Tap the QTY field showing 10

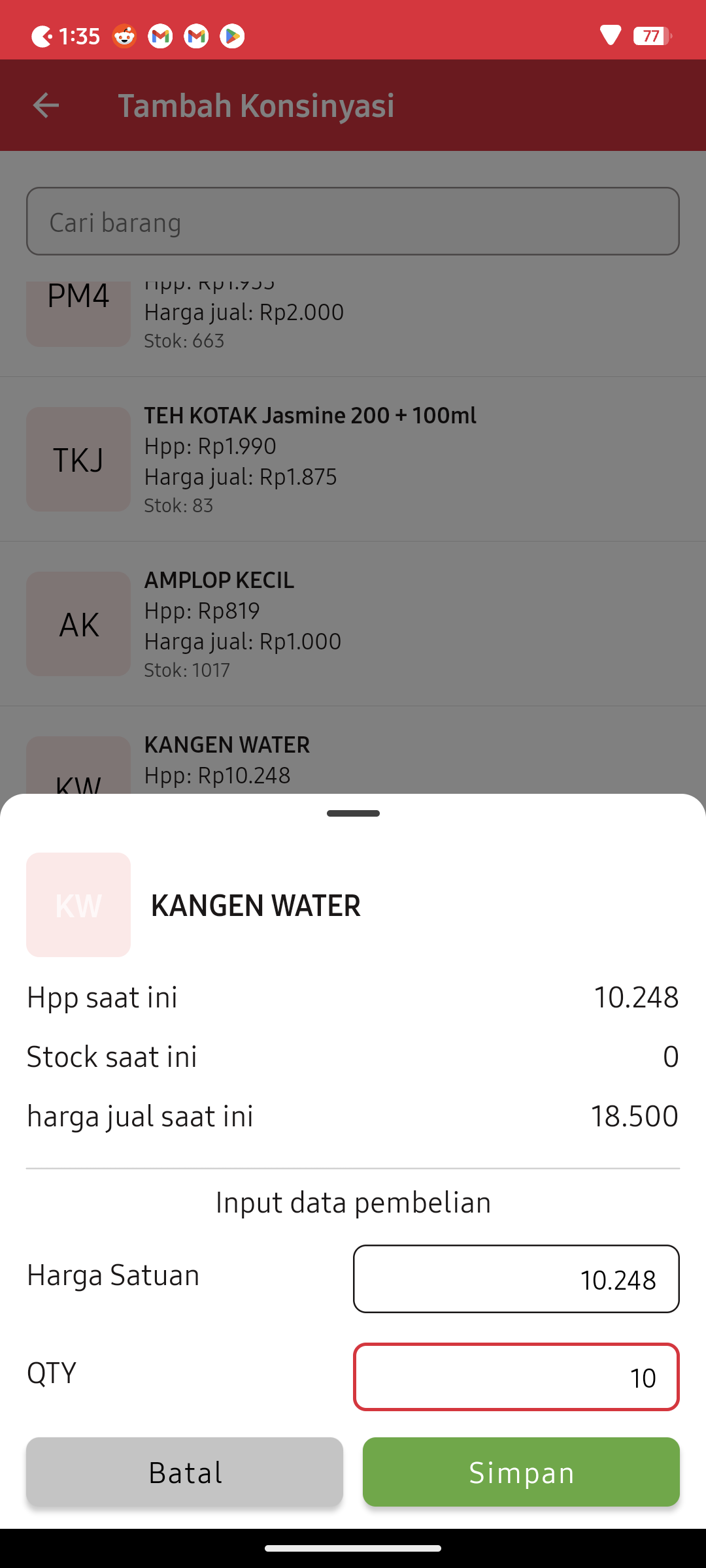[516, 1377]
